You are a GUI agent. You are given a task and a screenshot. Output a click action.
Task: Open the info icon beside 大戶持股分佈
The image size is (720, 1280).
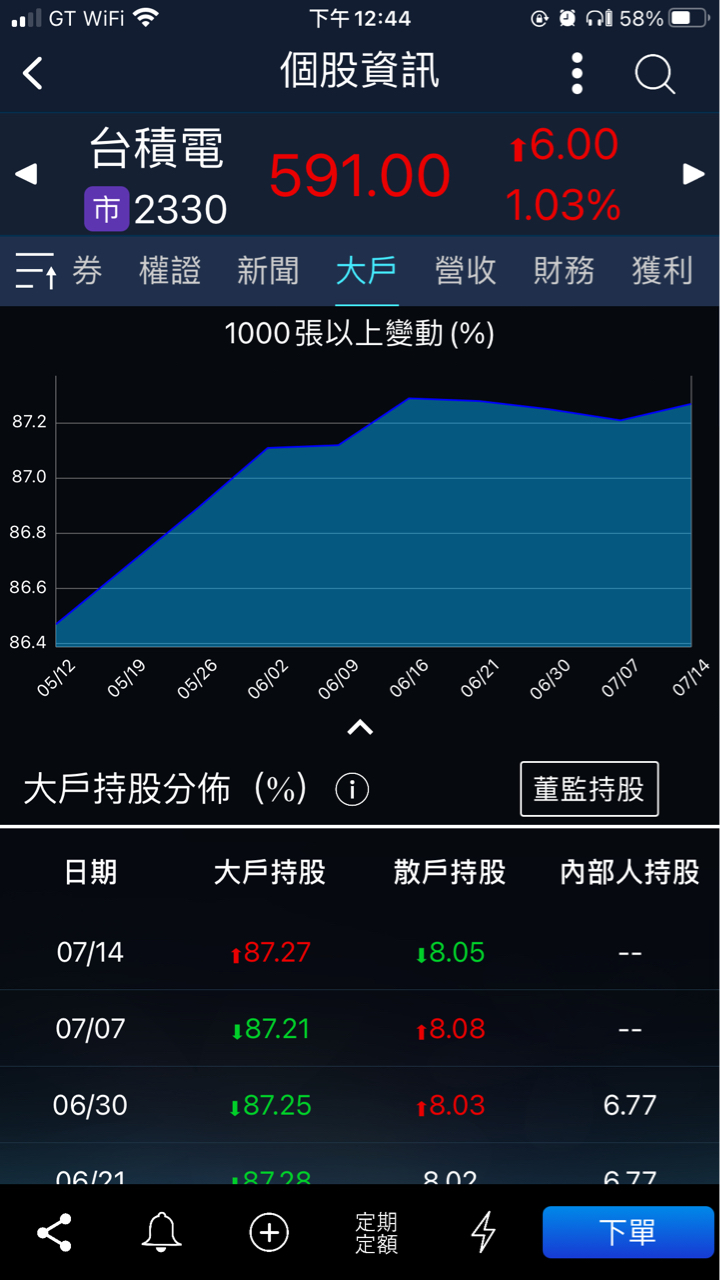(352, 790)
